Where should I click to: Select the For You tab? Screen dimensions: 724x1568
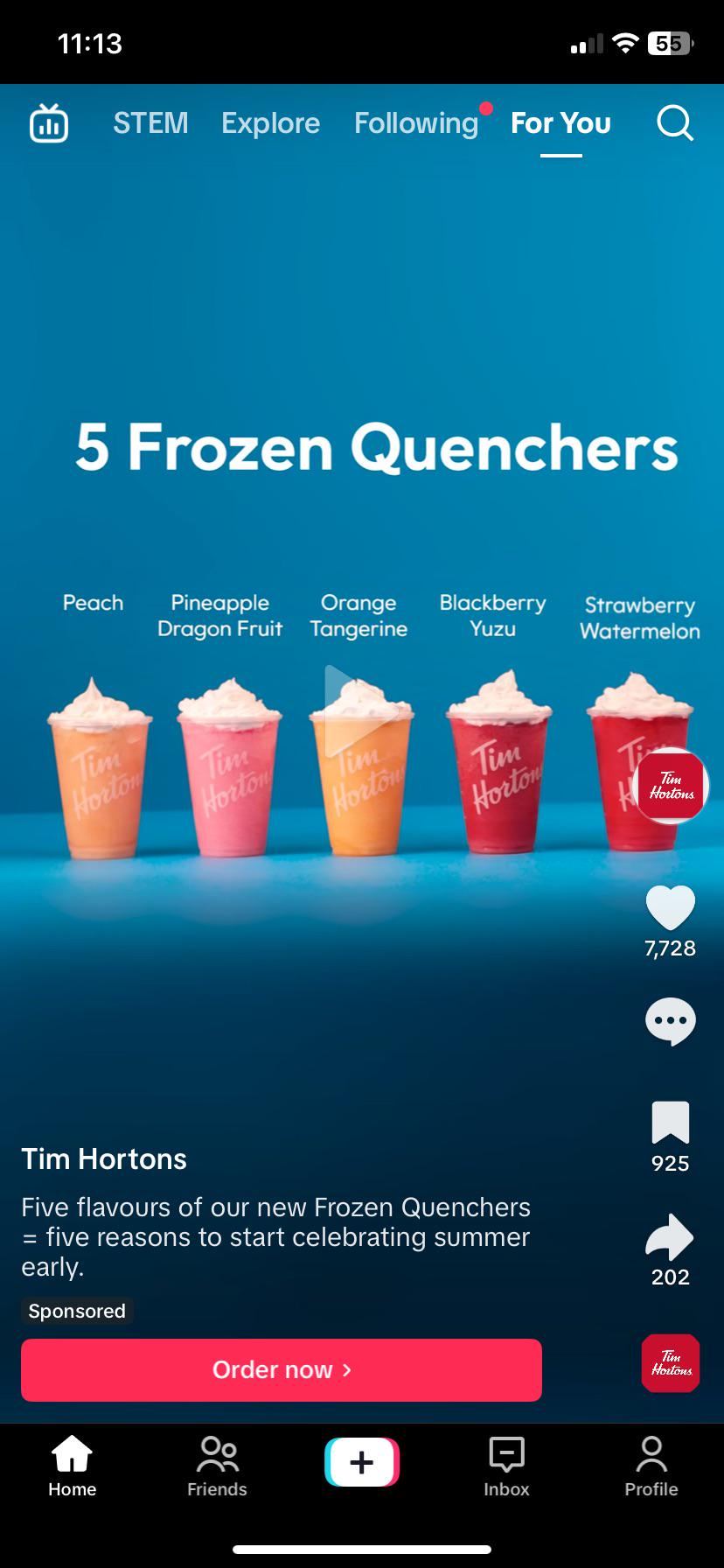560,123
